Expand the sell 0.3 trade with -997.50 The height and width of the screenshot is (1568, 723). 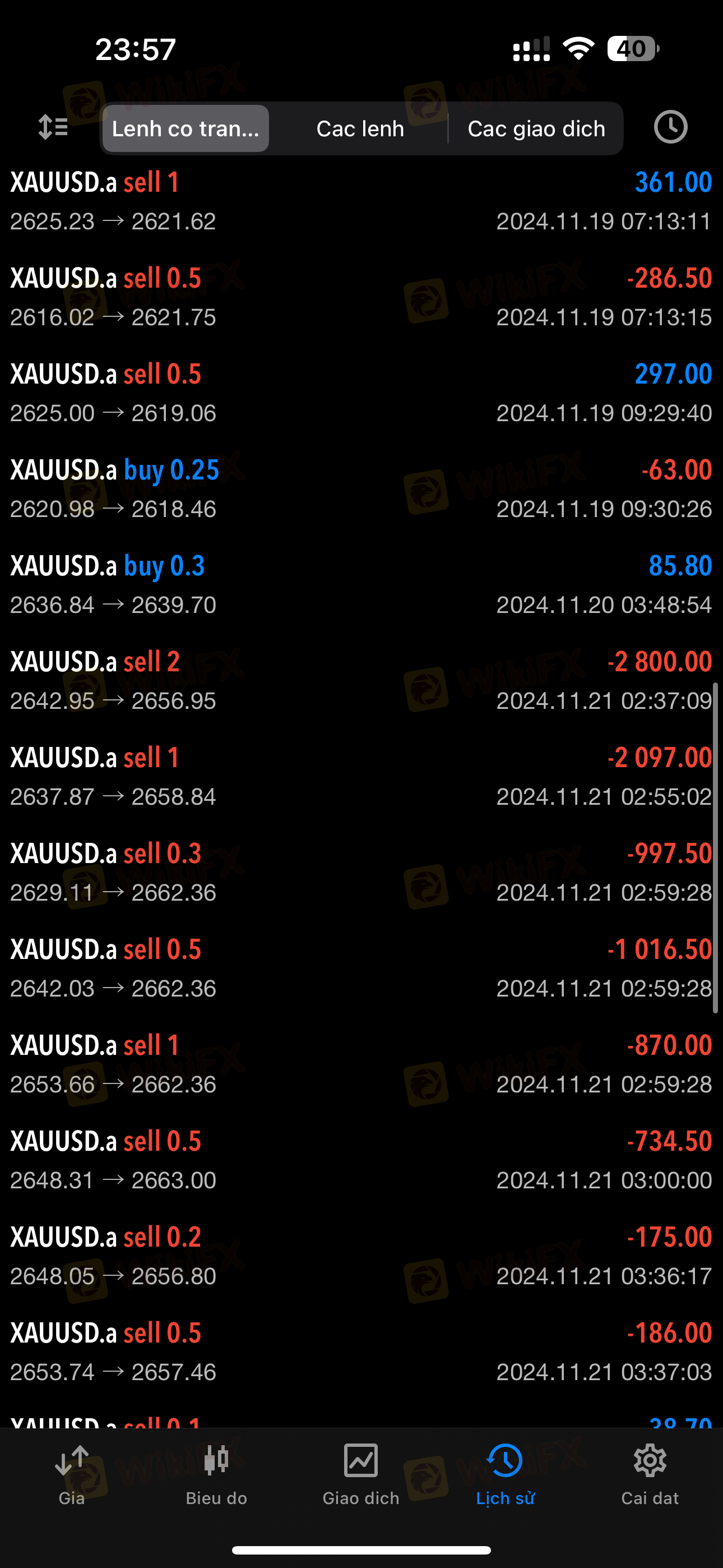pos(361,872)
